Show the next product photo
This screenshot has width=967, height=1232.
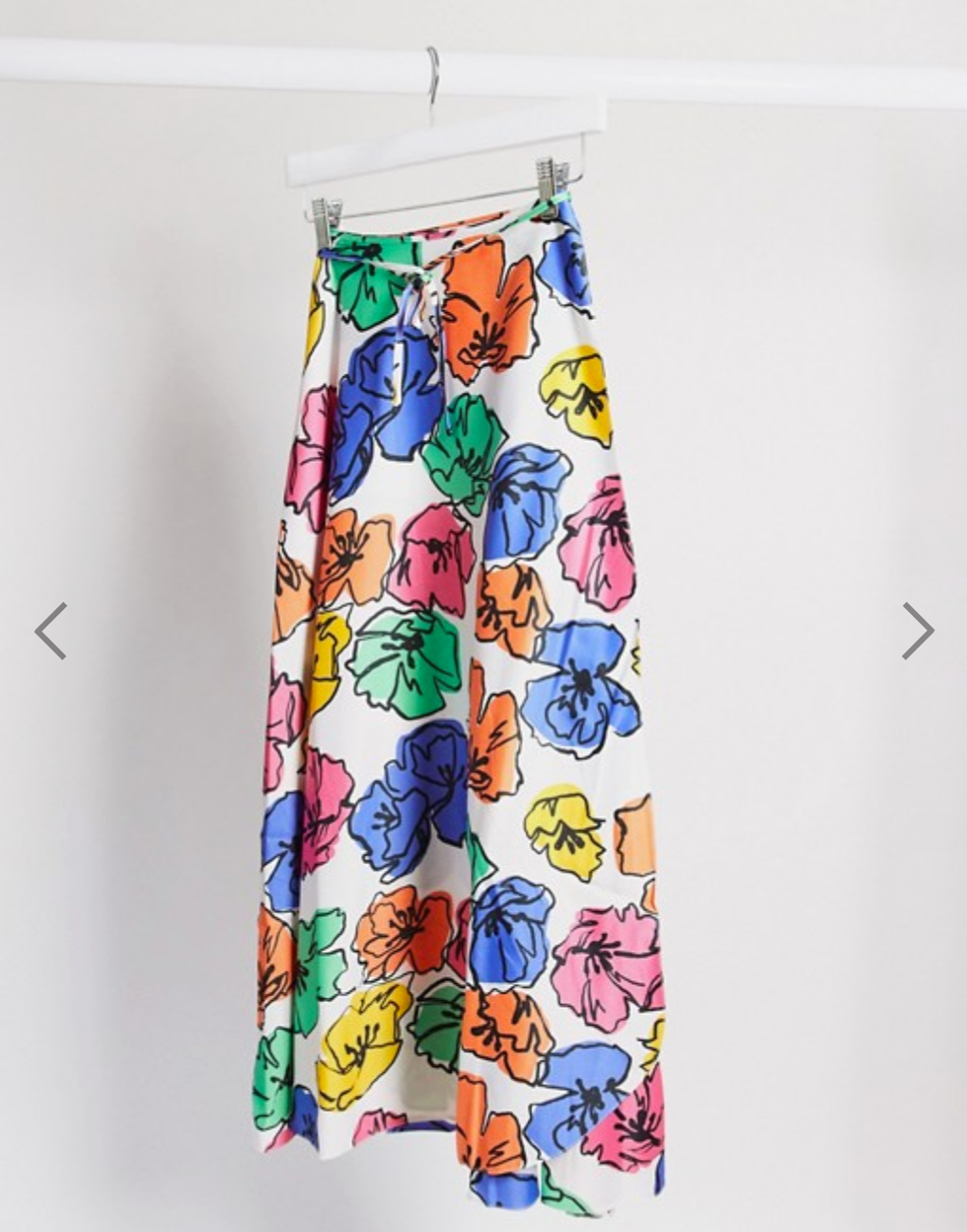point(917,630)
